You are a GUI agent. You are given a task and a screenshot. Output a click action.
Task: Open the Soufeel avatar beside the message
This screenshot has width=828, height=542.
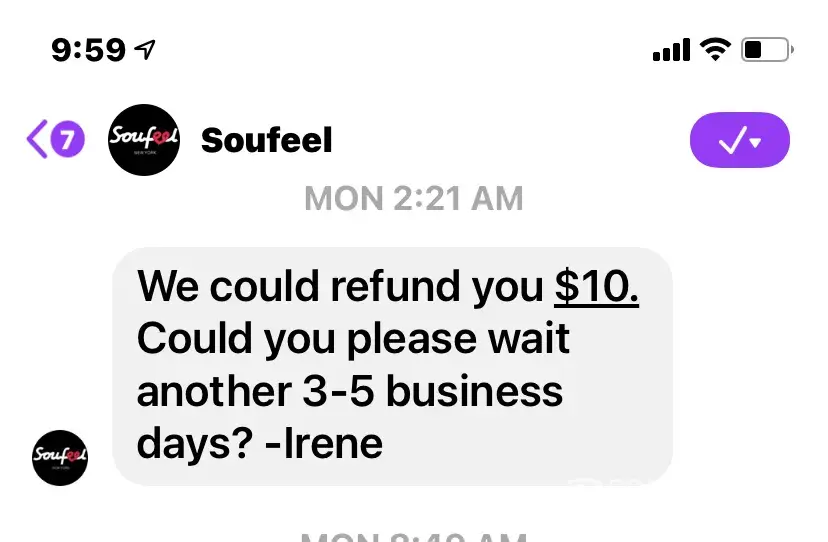point(60,458)
